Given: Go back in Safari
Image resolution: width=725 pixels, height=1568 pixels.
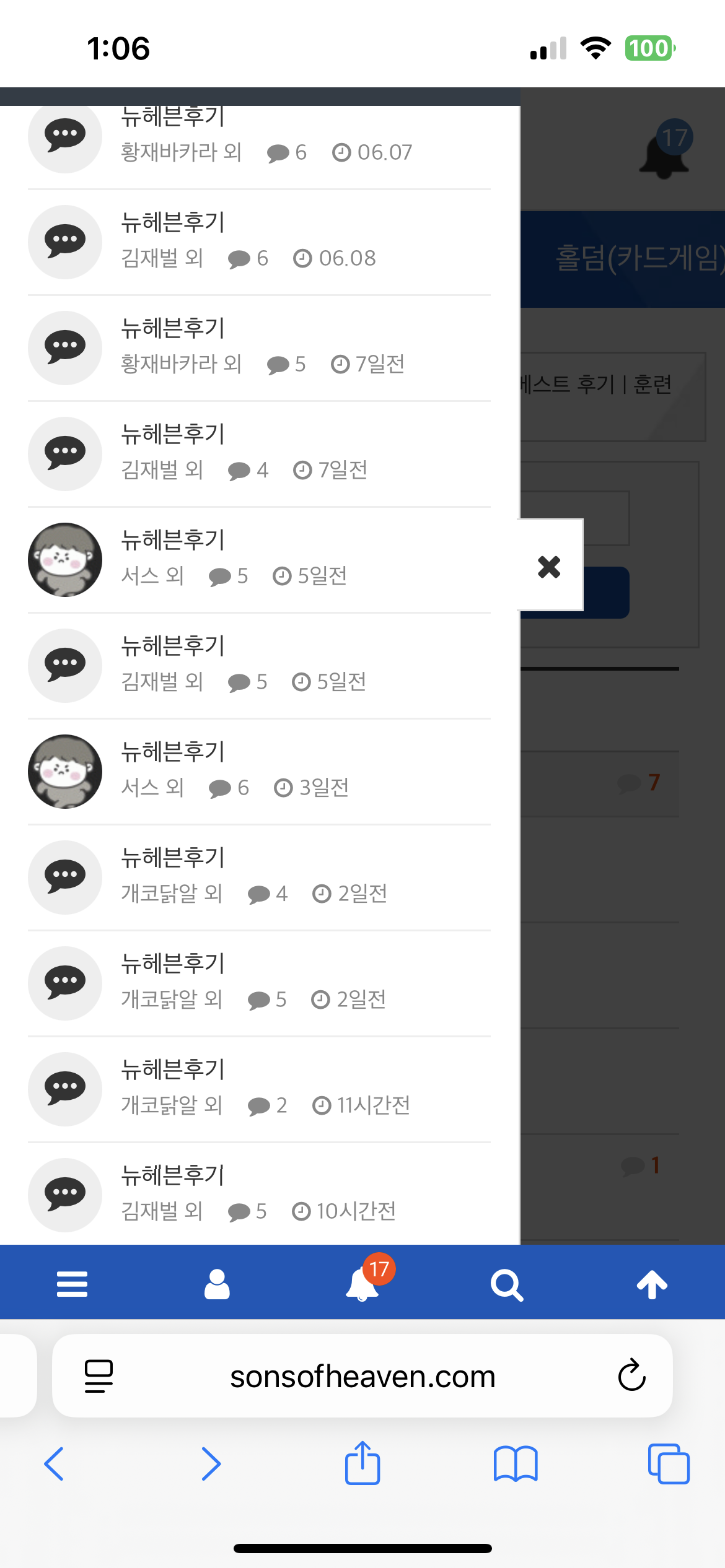Looking at the screenshot, I should [x=55, y=1464].
